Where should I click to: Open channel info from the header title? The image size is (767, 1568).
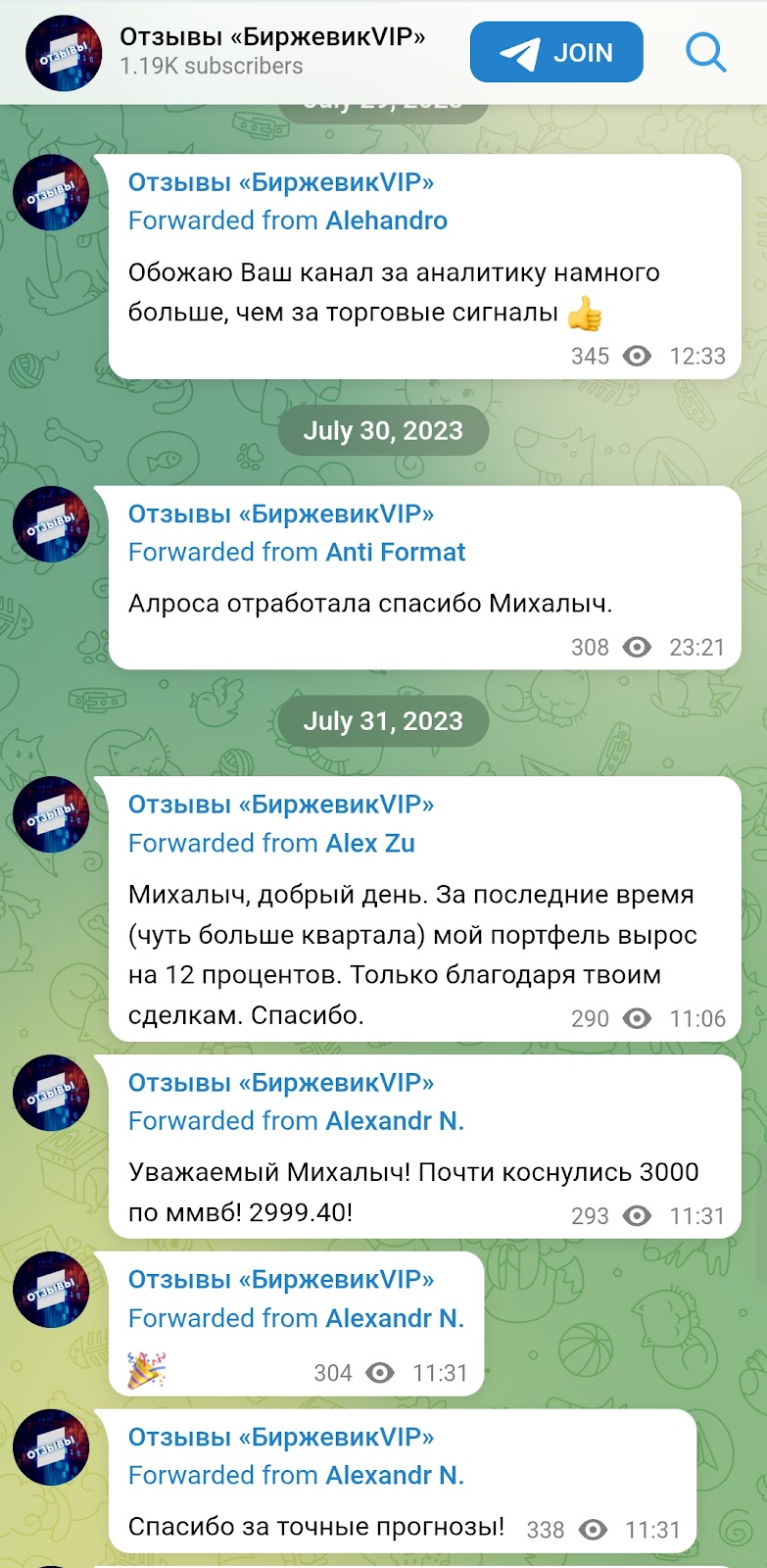pyautogui.click(x=272, y=37)
